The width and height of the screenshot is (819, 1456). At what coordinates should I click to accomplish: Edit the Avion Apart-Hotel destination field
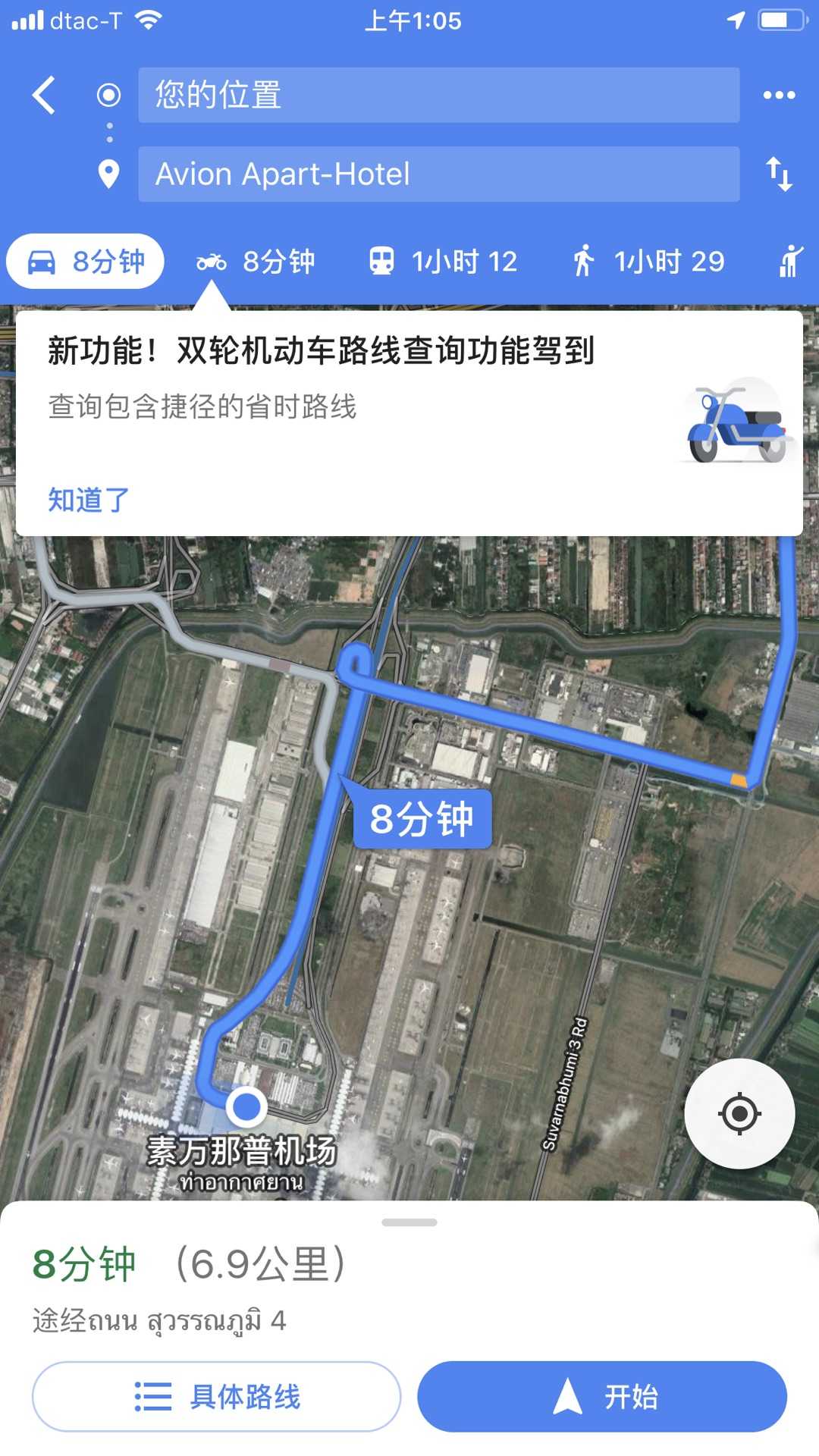pyautogui.click(x=438, y=174)
